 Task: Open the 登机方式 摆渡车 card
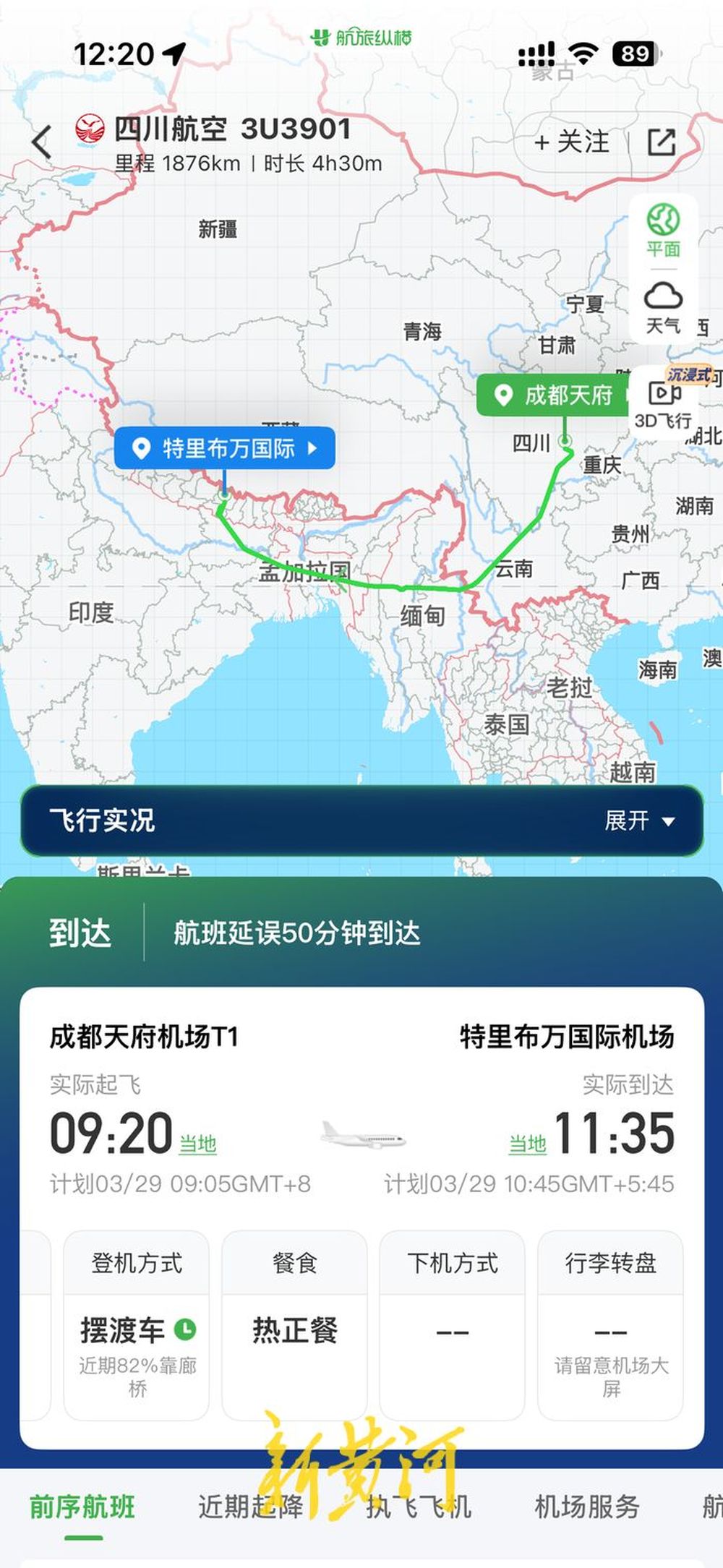pos(137,1324)
